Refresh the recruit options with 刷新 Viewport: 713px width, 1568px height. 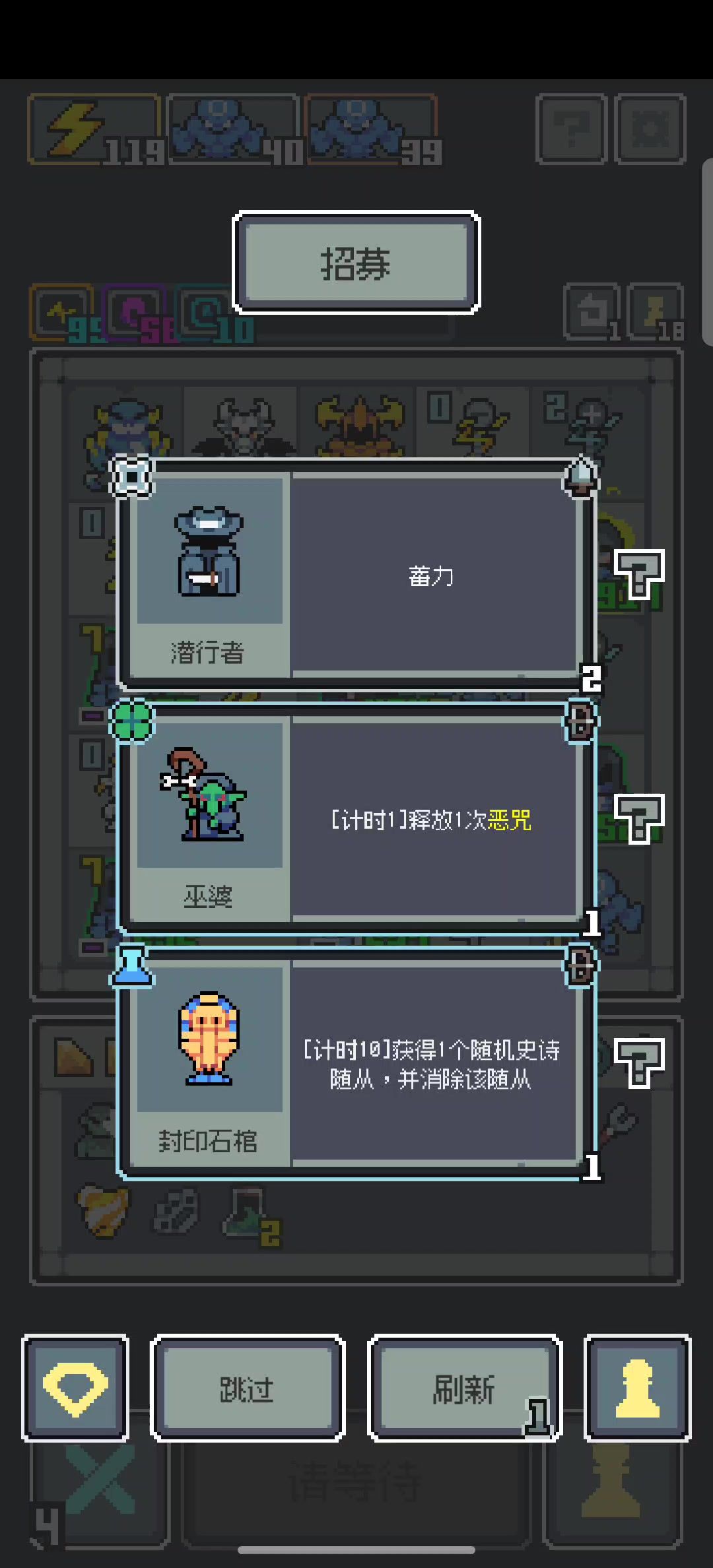pos(464,1388)
